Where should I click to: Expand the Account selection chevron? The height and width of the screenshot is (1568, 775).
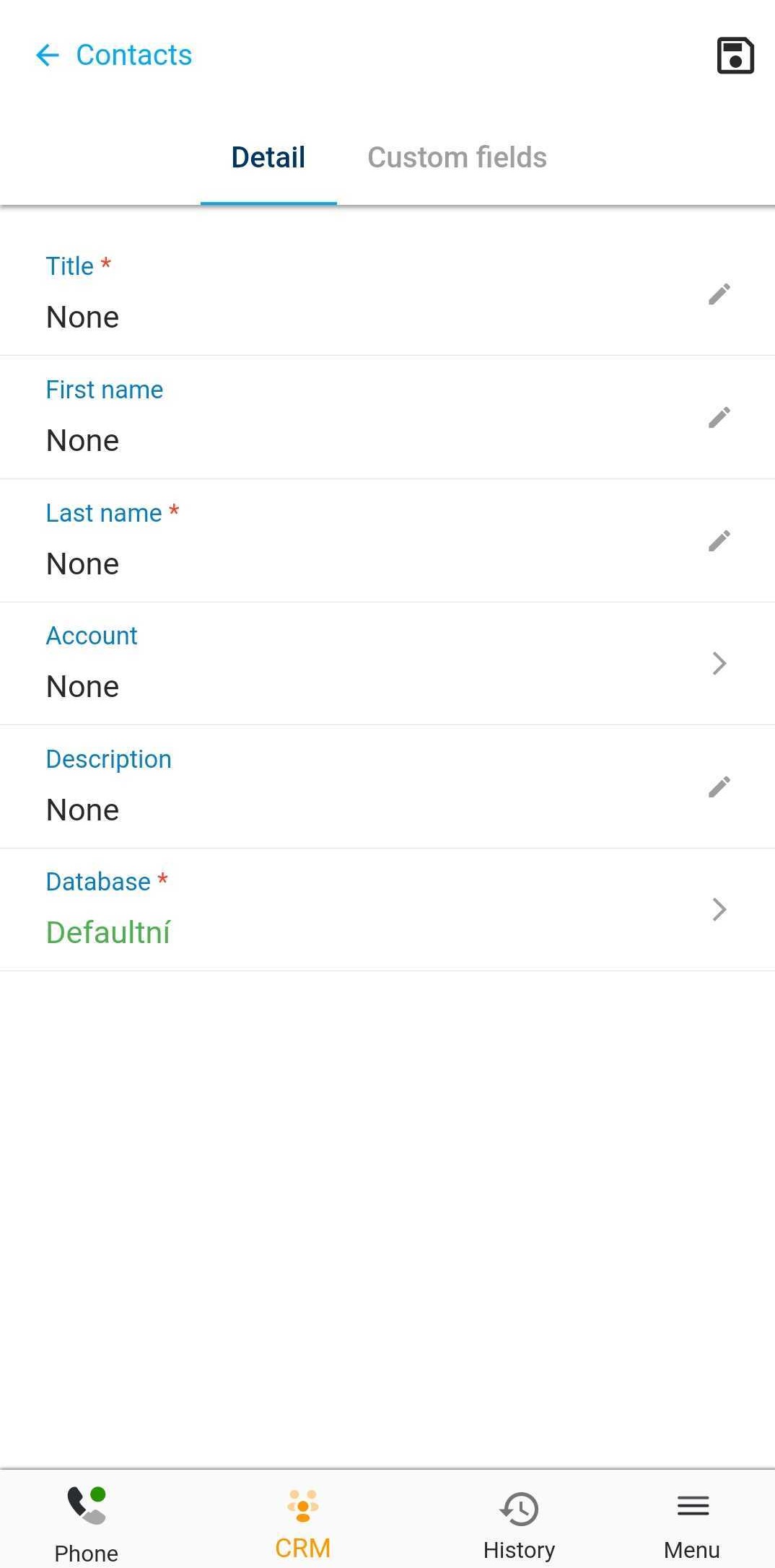point(719,663)
